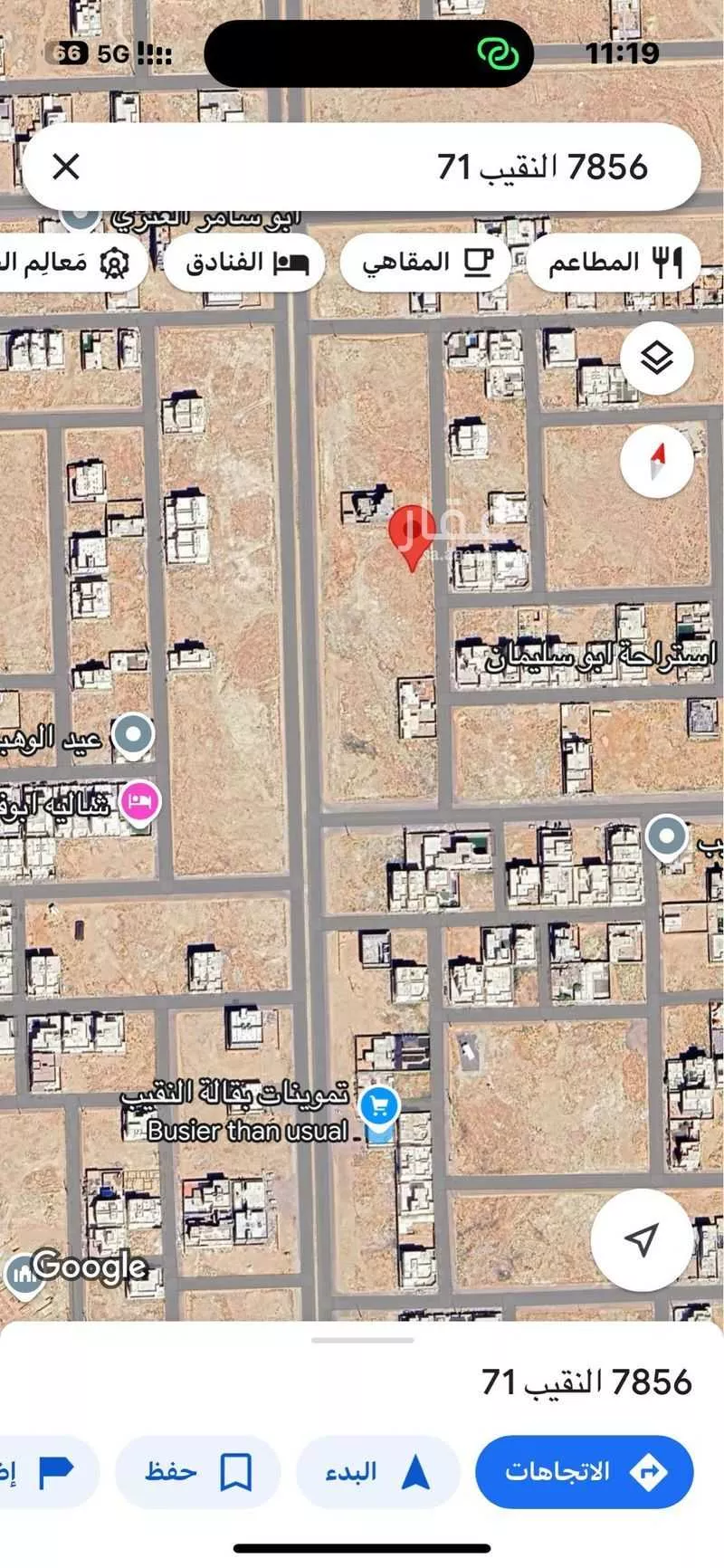Screen dimensions: 724x1568
Task: Start navigation with البدء button
Action: tap(378, 1471)
